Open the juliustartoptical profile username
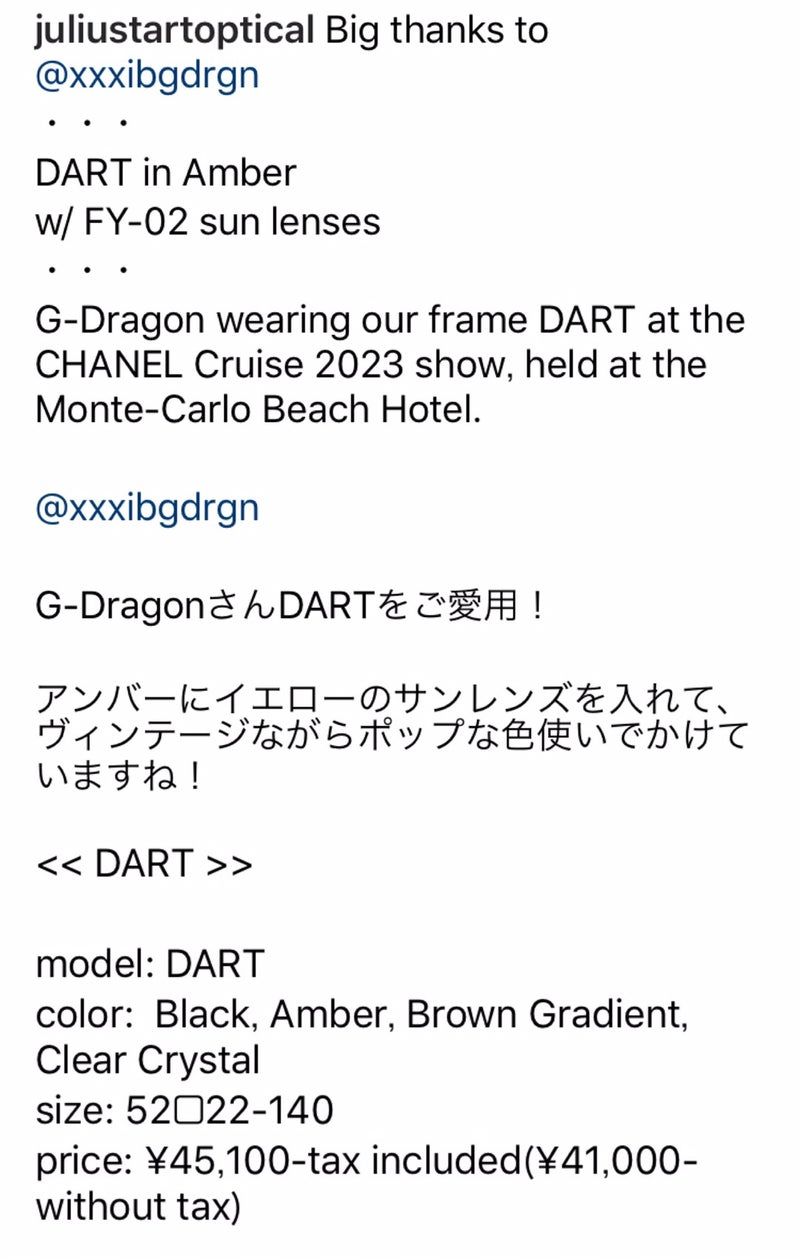Image resolution: width=800 pixels, height=1259 pixels. pos(175,31)
